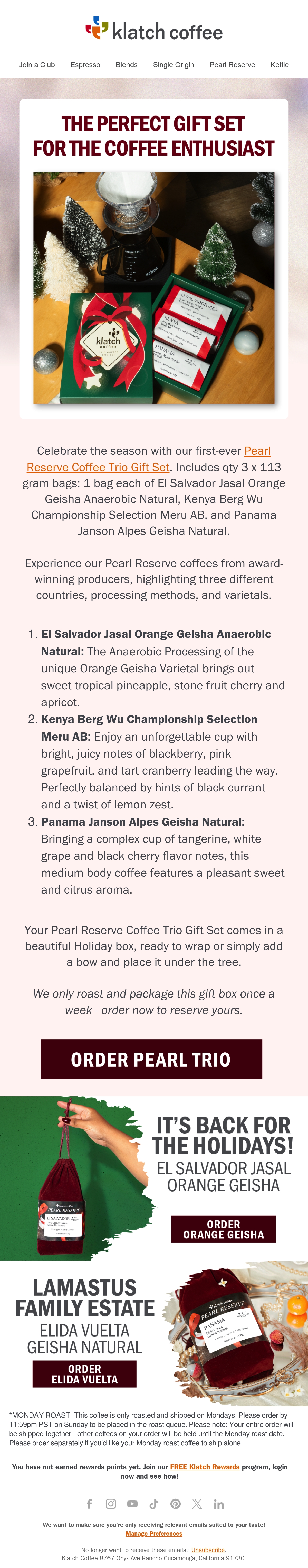The width and height of the screenshot is (308, 1568).
Task: Open the TikTok icon
Action: pyautogui.click(x=154, y=1504)
